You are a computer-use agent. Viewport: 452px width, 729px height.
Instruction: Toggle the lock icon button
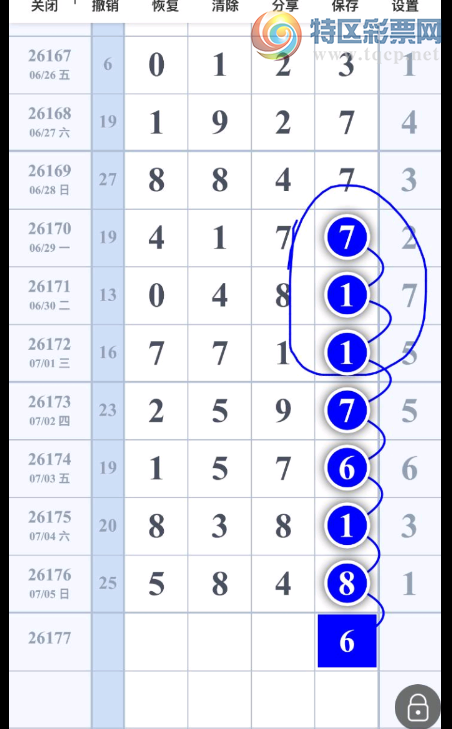click(418, 707)
